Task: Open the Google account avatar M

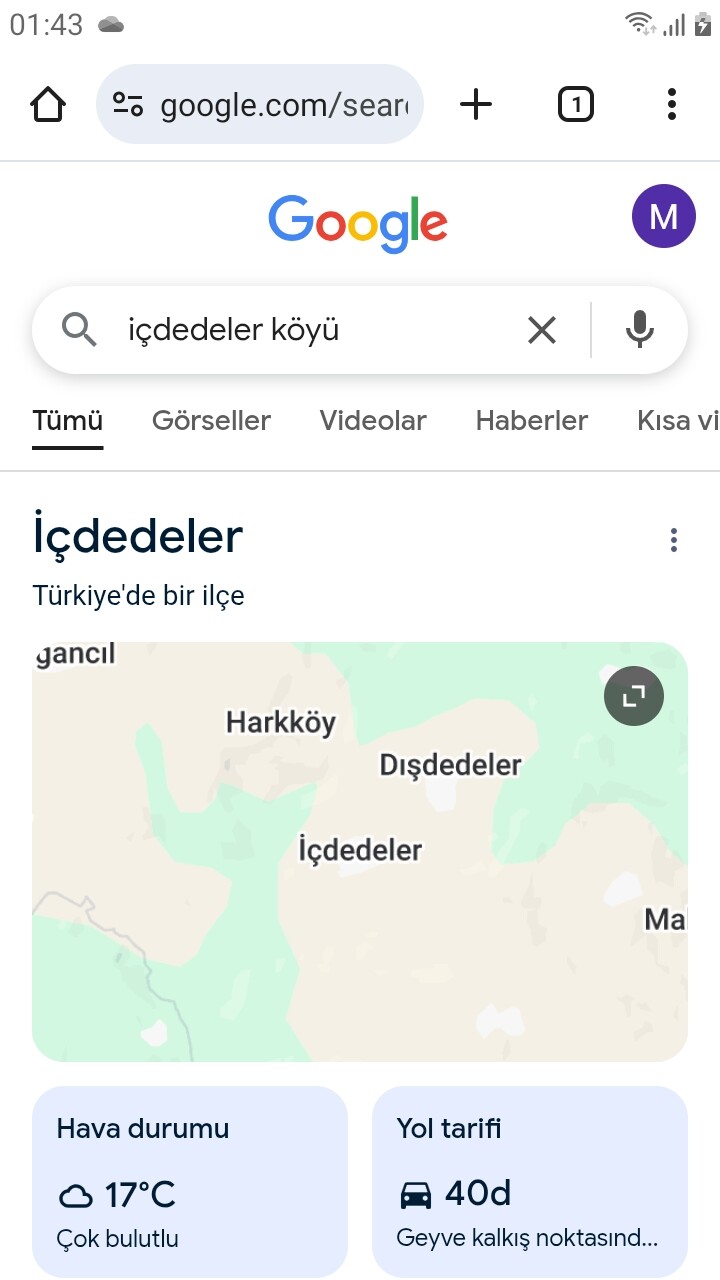Action: (664, 217)
